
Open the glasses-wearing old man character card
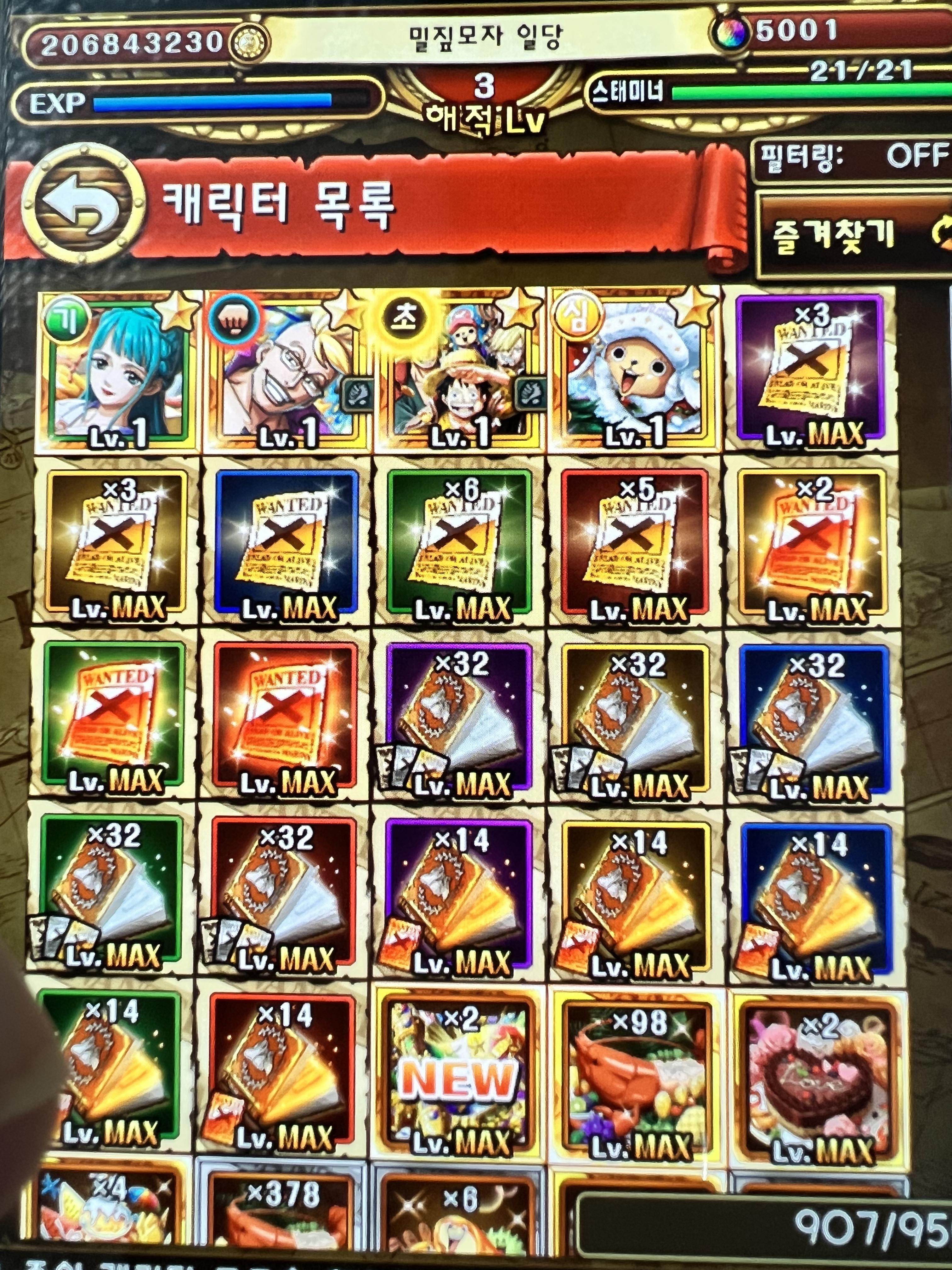tap(287, 370)
